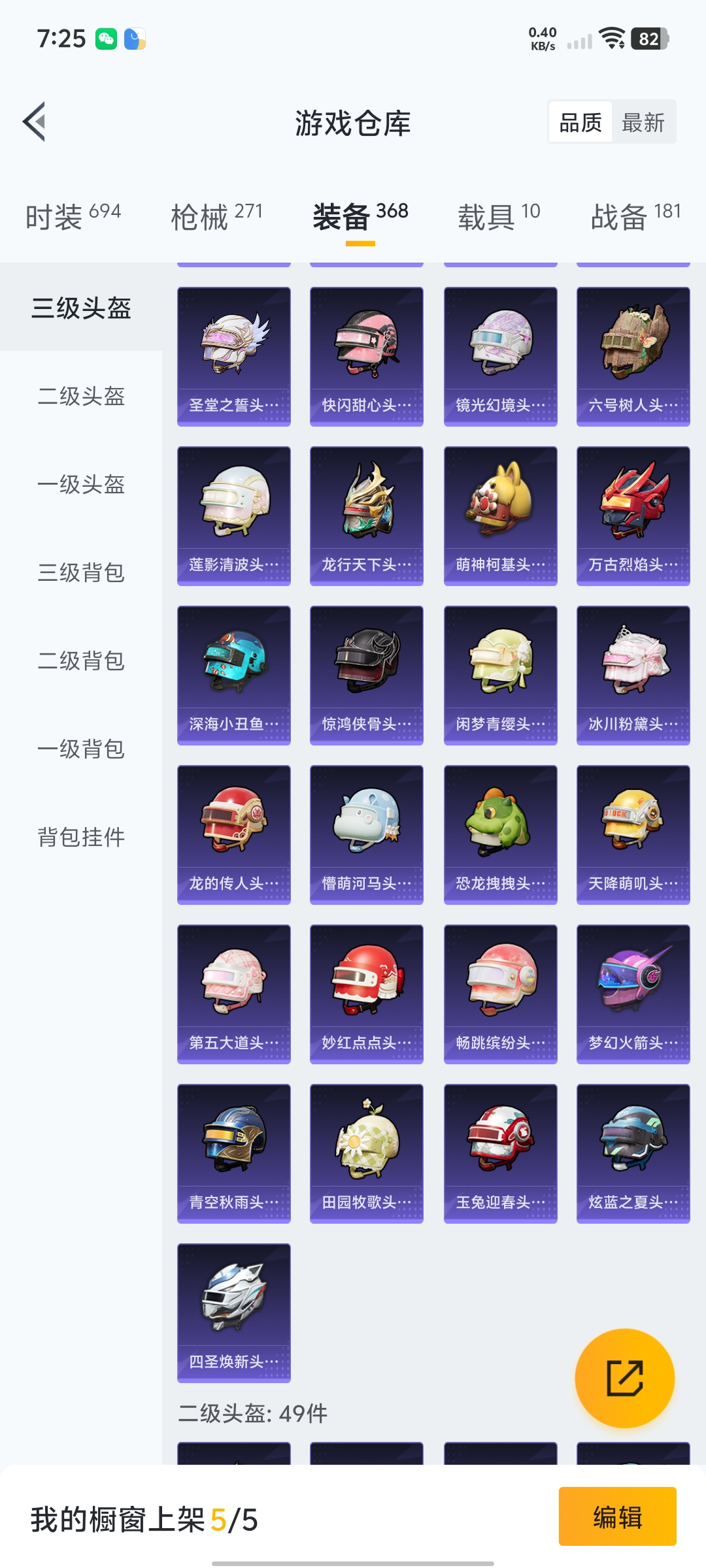Tap the 编辑 button for my showcase
706x1568 pixels.
click(617, 1516)
